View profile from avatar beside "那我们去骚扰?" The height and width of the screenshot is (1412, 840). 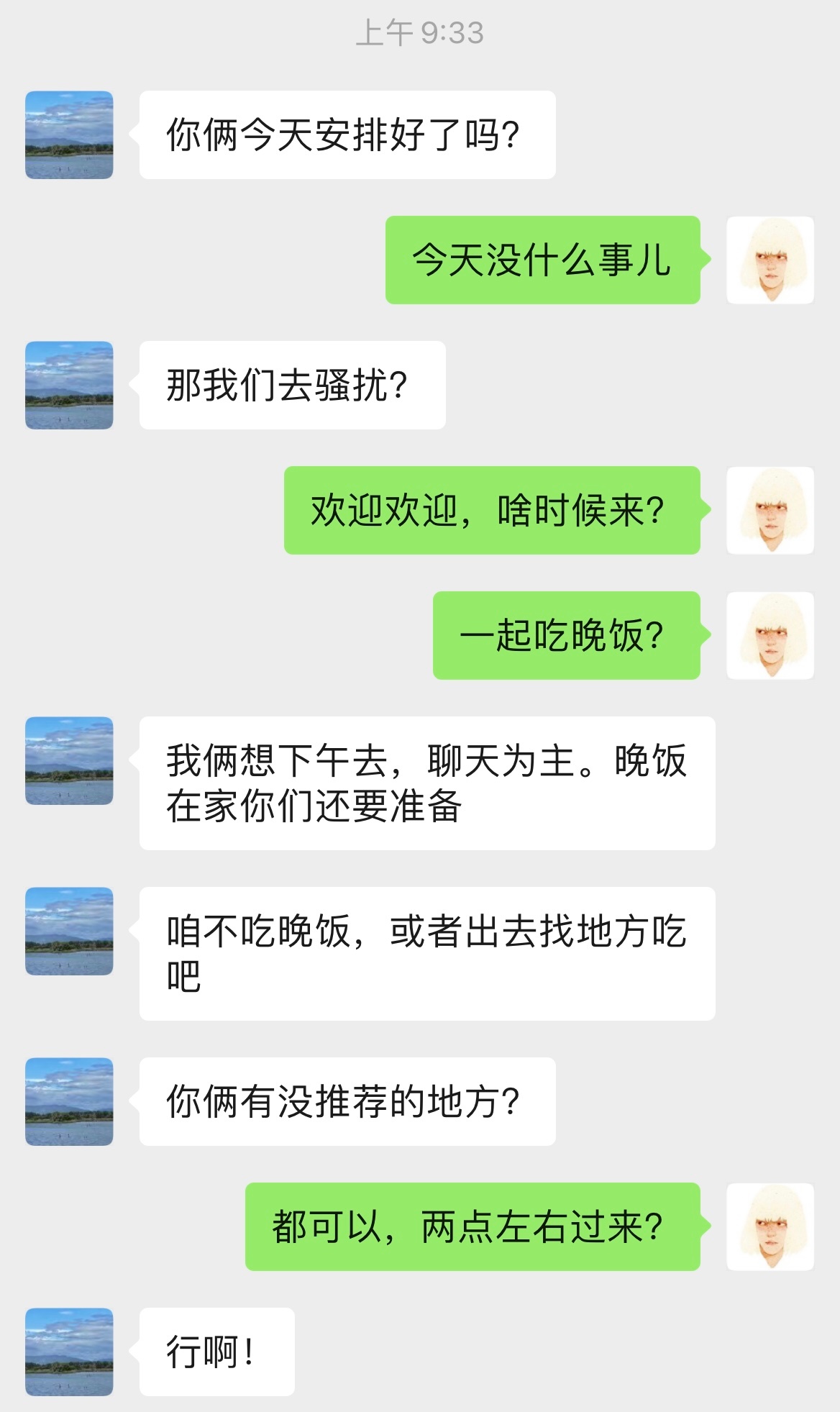point(69,385)
